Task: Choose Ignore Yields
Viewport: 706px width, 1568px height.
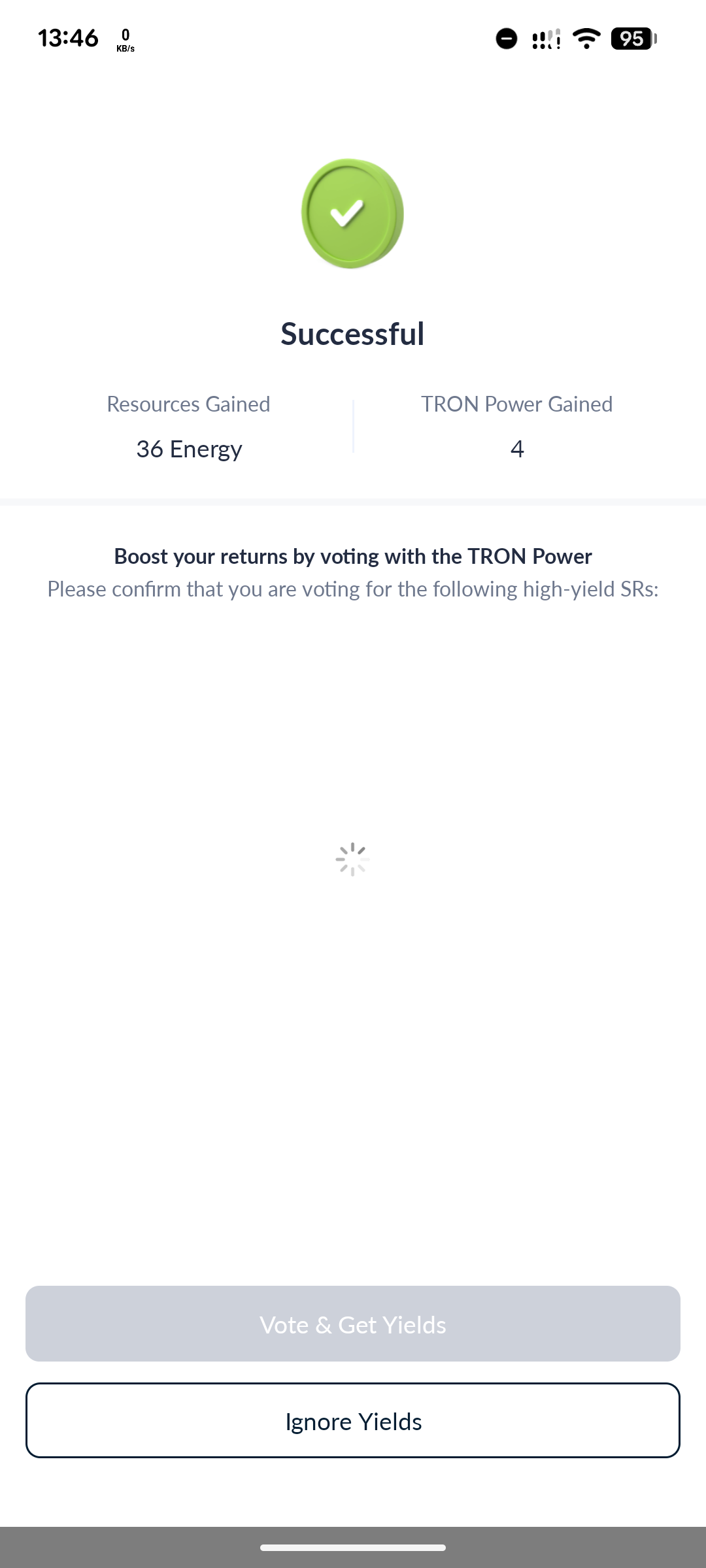Action: pos(353,1420)
